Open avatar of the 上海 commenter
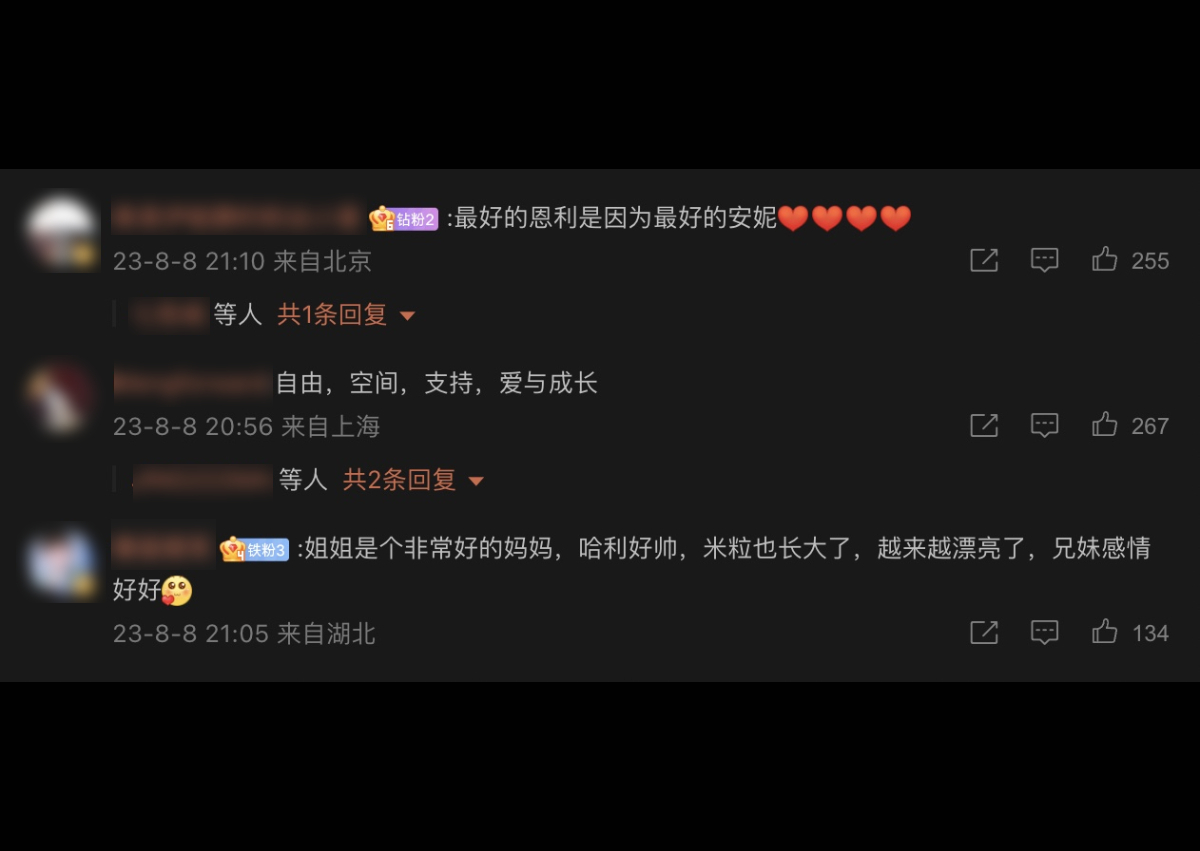Screen dimensions: 1200x851 point(60,397)
